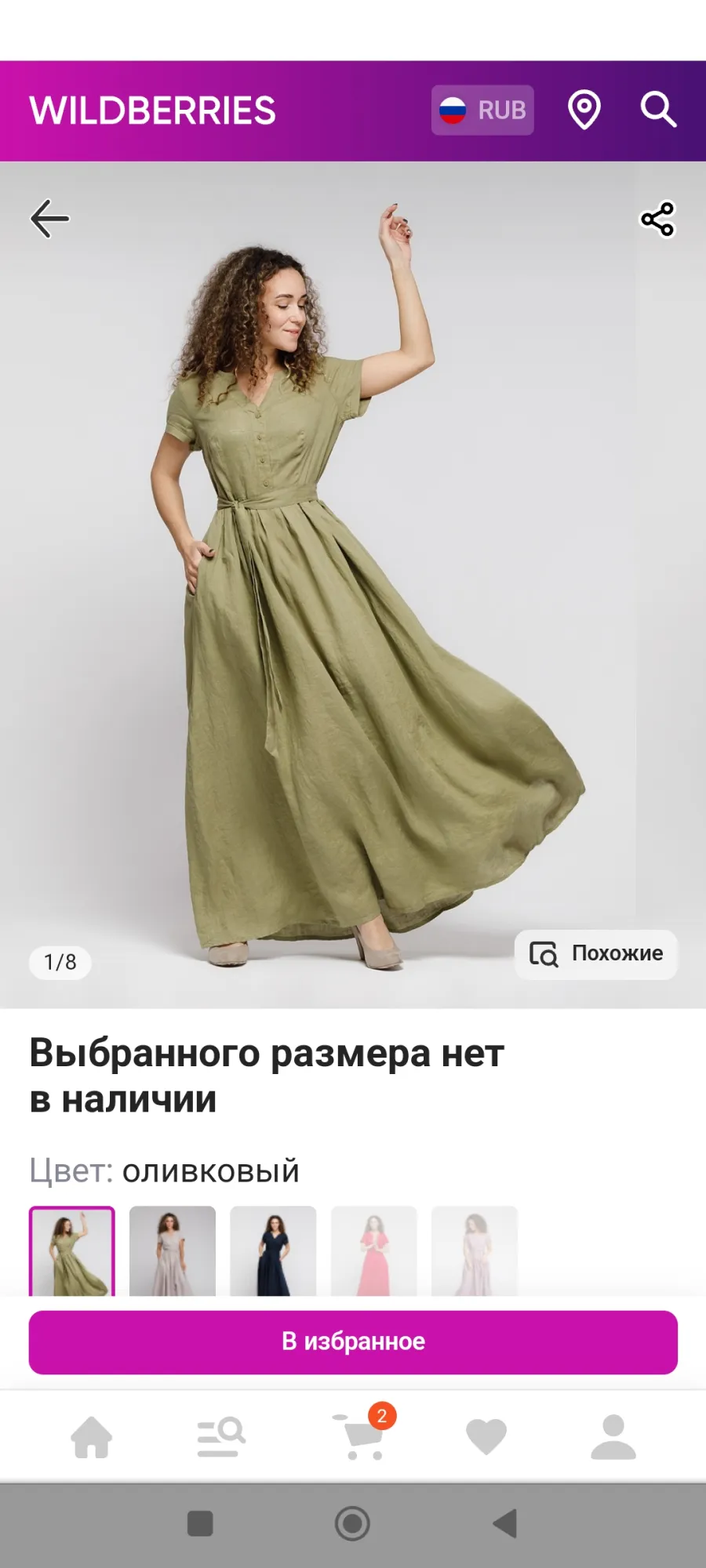The height and width of the screenshot is (1568, 706).
Task: Open the favorites heart tab
Action: [486, 1436]
